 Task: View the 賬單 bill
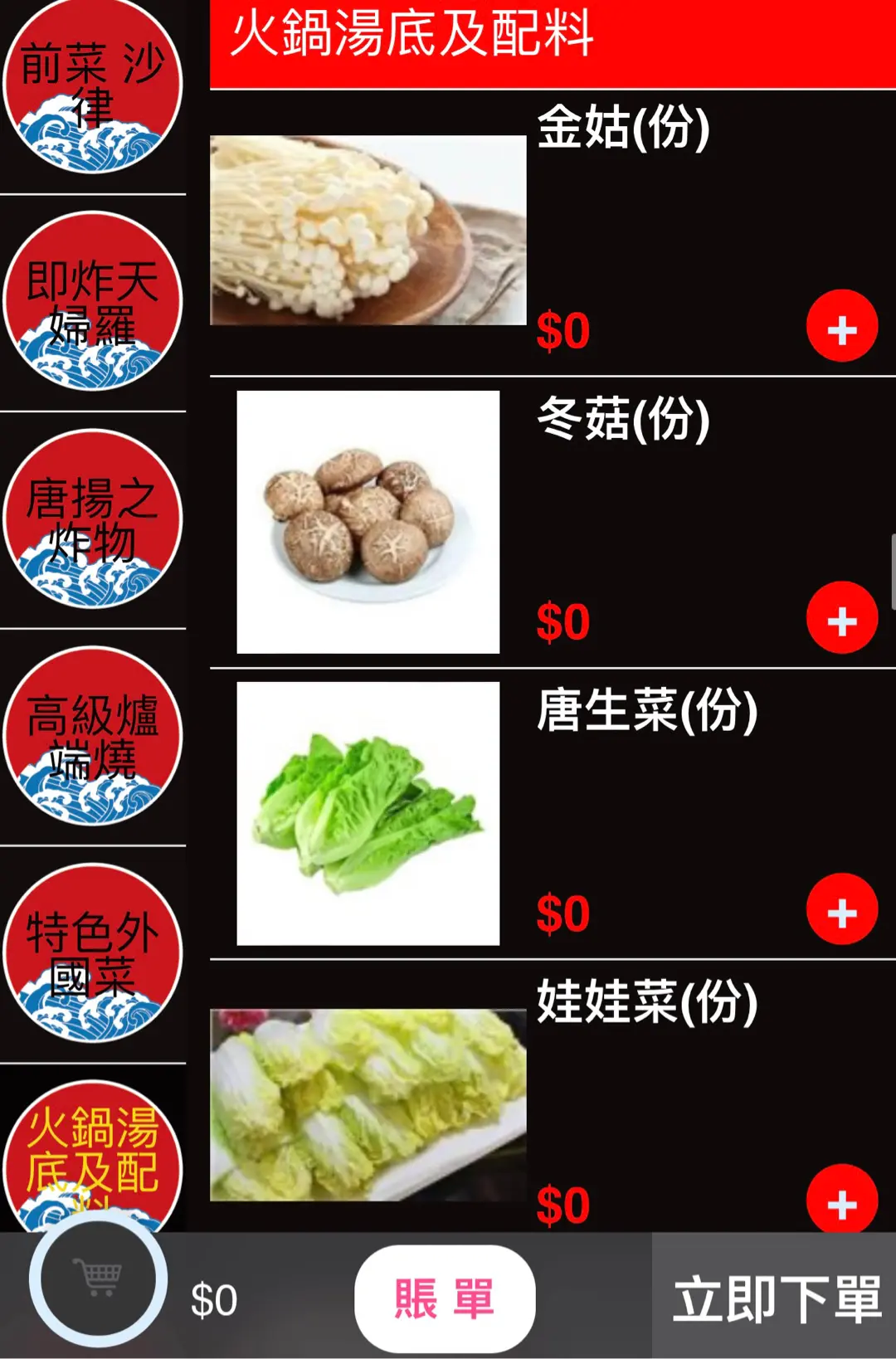pos(445,1298)
